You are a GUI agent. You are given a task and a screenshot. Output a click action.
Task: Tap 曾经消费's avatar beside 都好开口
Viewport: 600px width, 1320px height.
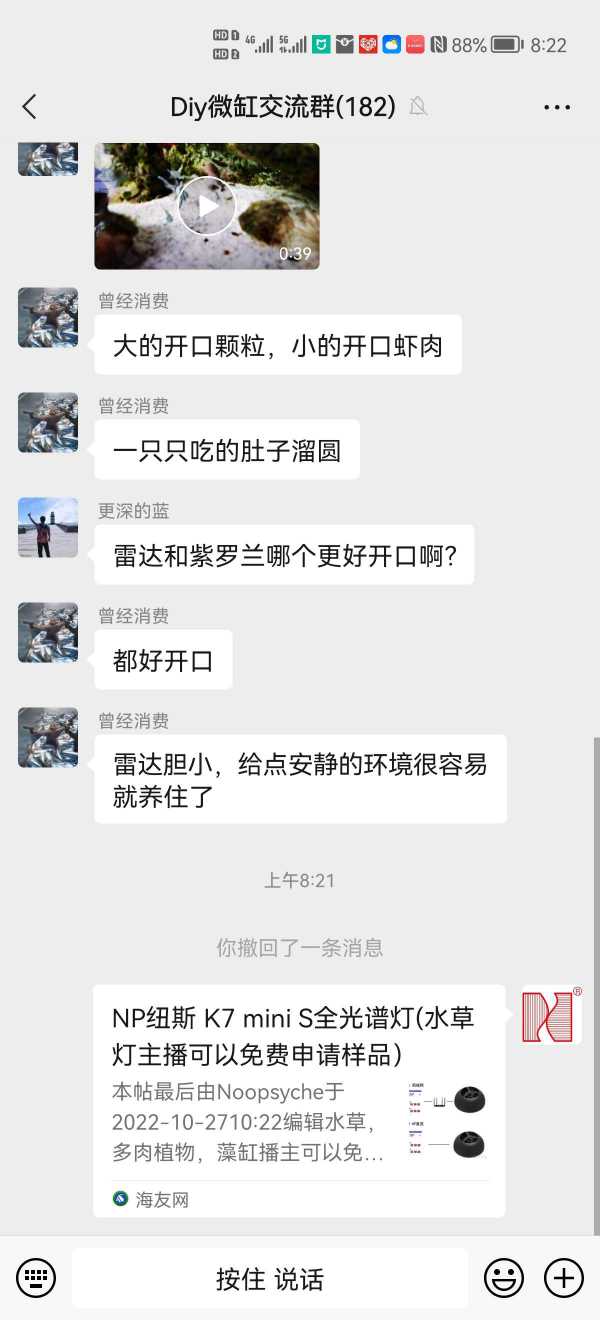[x=48, y=632]
